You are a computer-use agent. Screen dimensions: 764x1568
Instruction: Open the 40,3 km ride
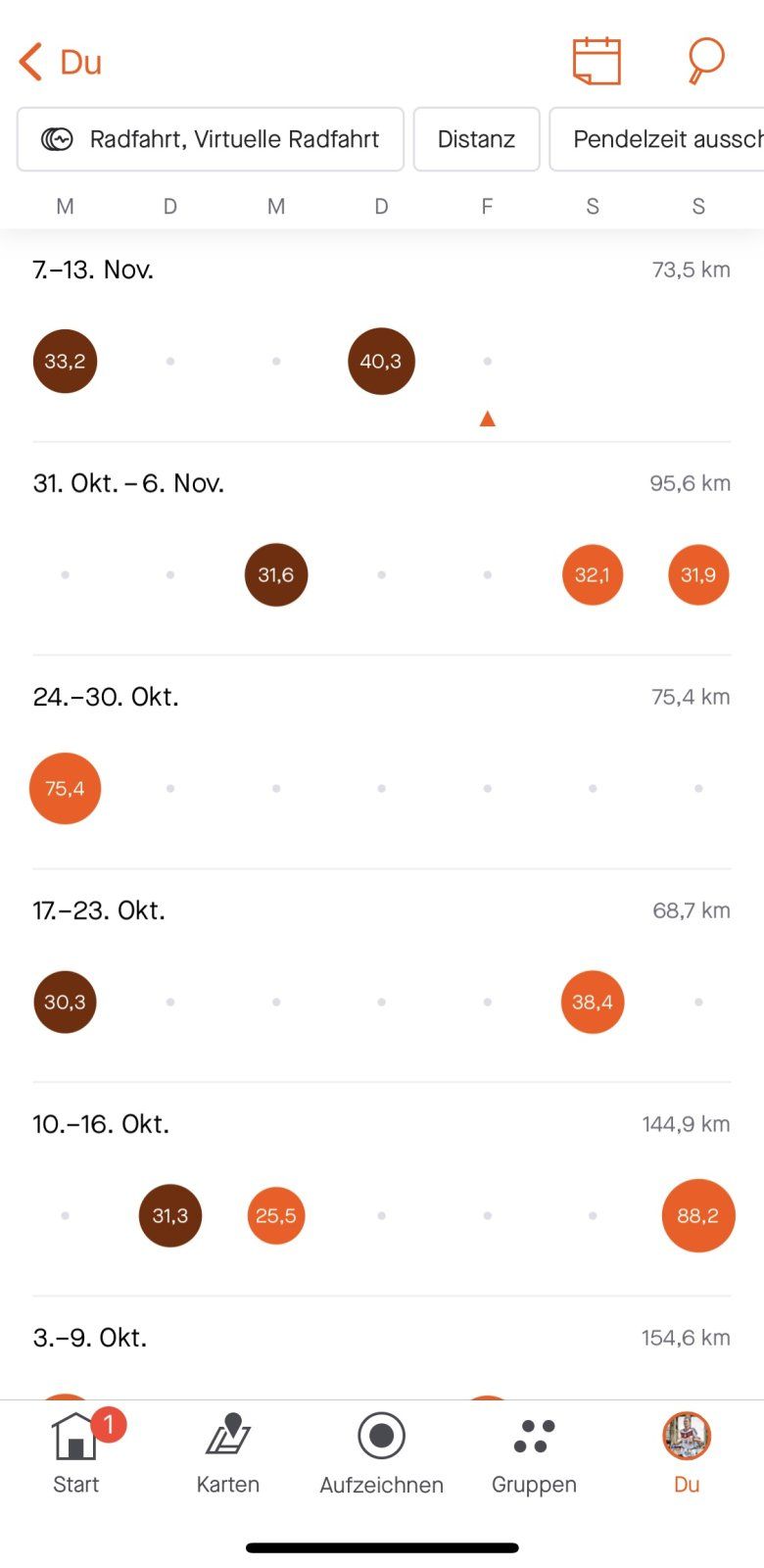click(381, 361)
